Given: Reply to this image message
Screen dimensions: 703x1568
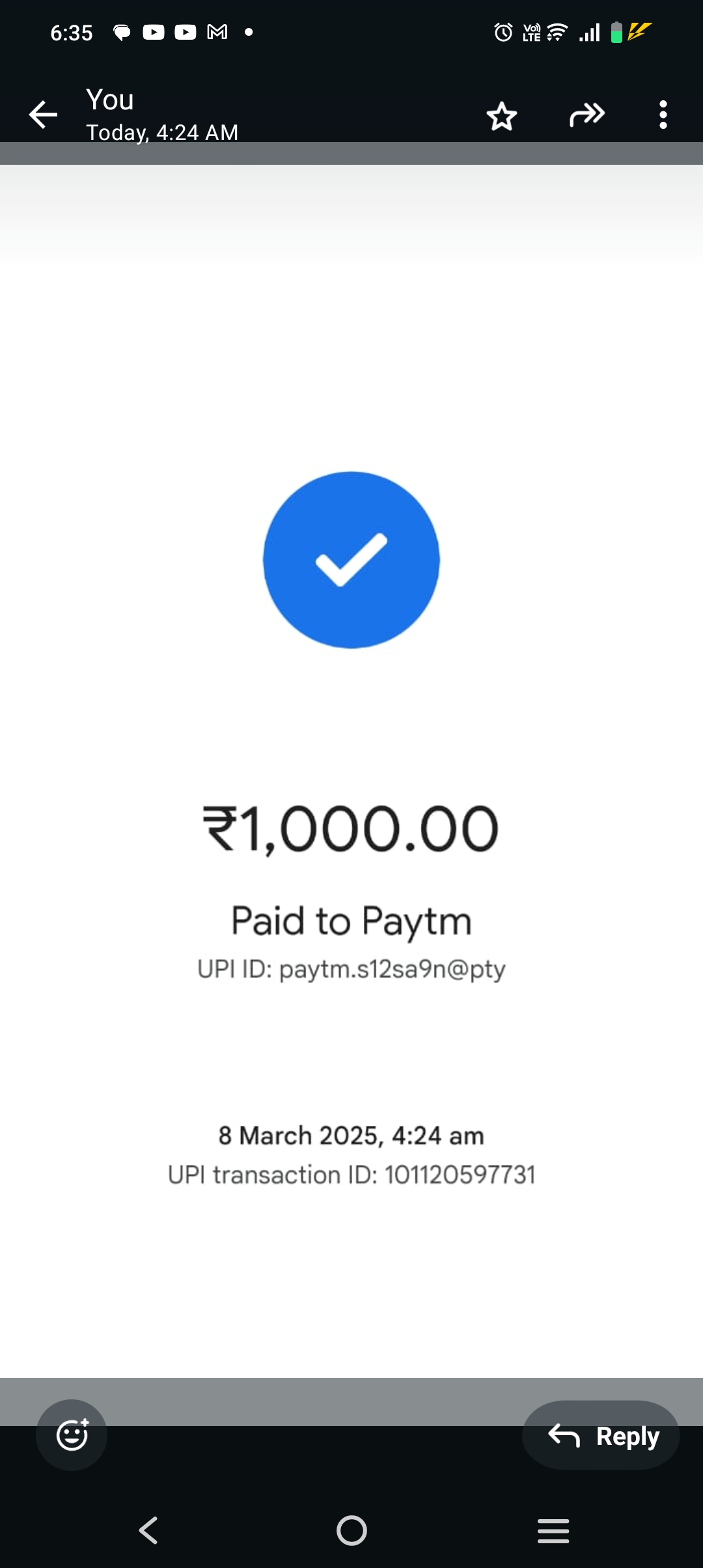Looking at the screenshot, I should [601, 1435].
